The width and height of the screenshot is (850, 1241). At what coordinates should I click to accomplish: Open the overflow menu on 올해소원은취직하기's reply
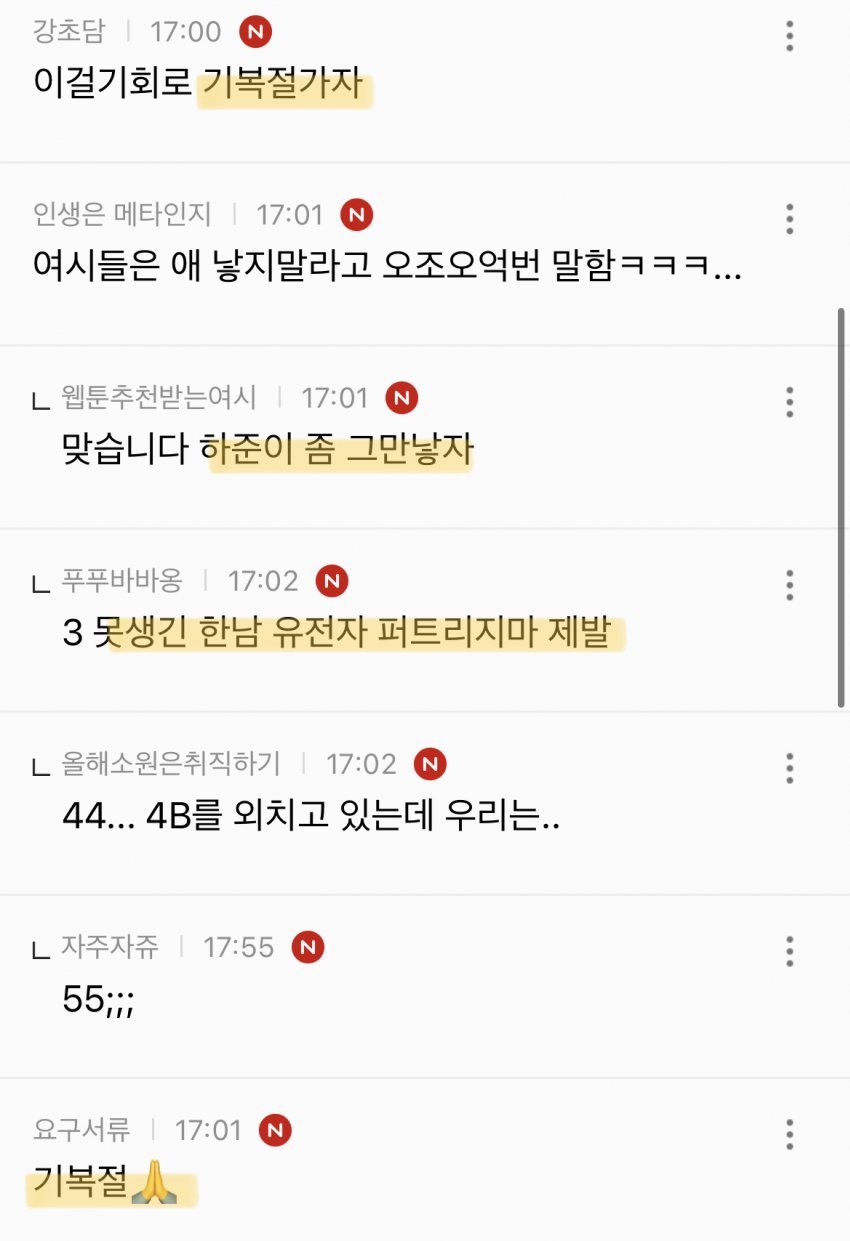tap(789, 768)
